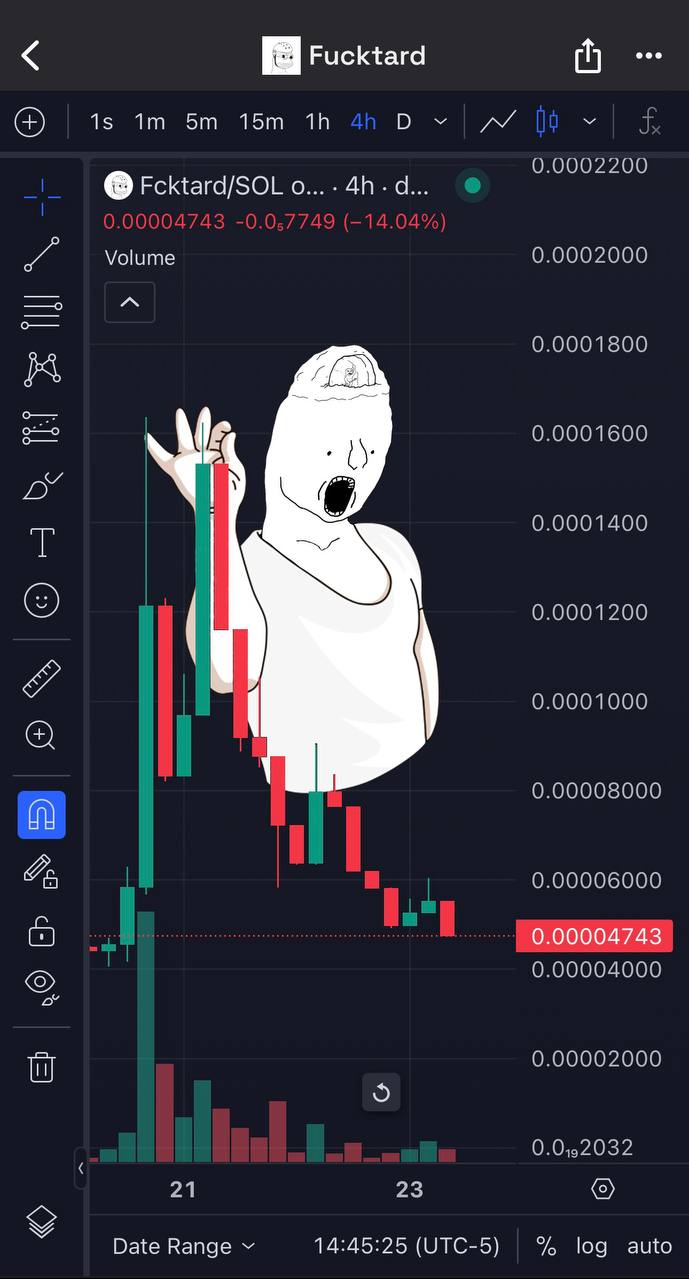Open the Date Range dropdown

(x=184, y=1246)
